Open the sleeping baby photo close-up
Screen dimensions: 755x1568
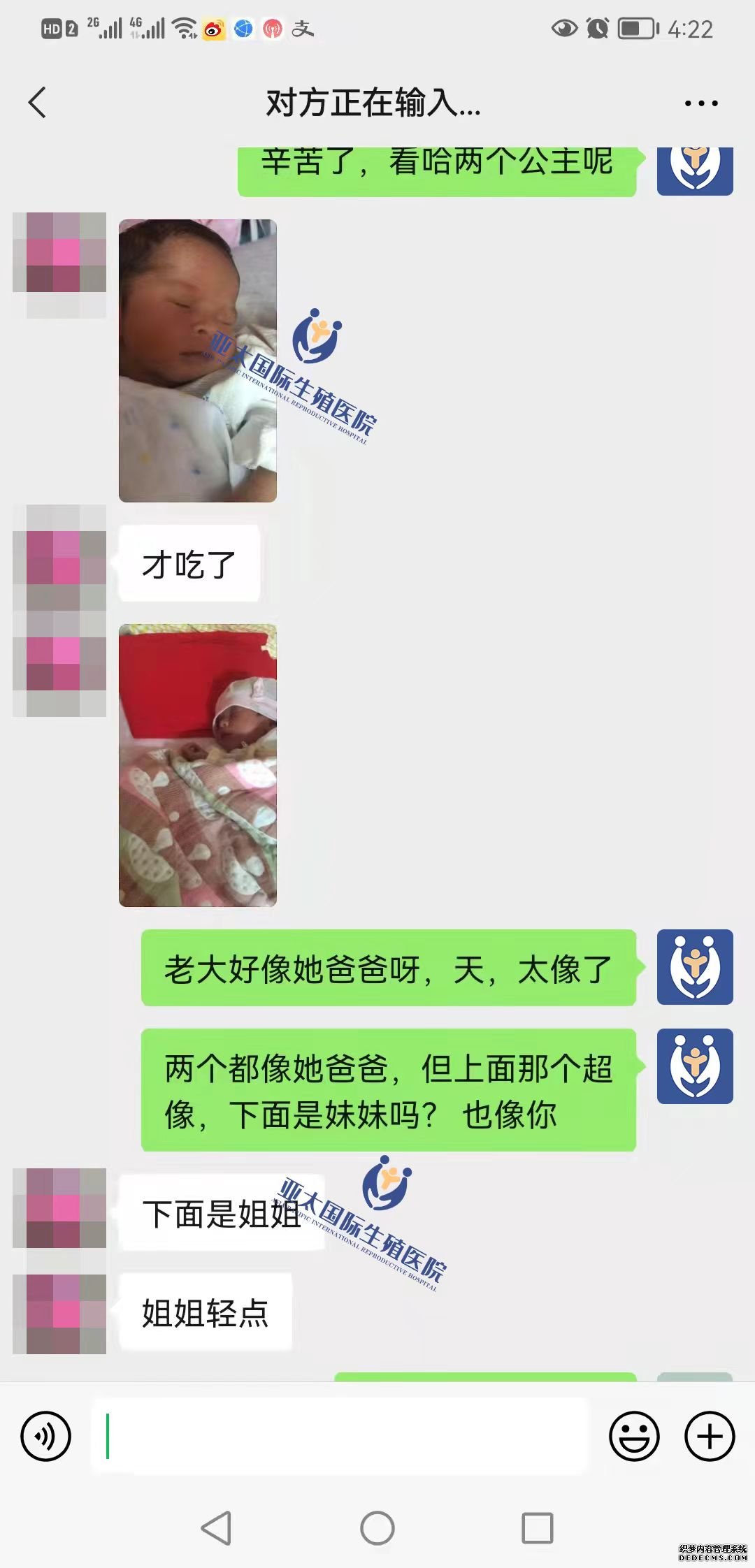[198, 361]
